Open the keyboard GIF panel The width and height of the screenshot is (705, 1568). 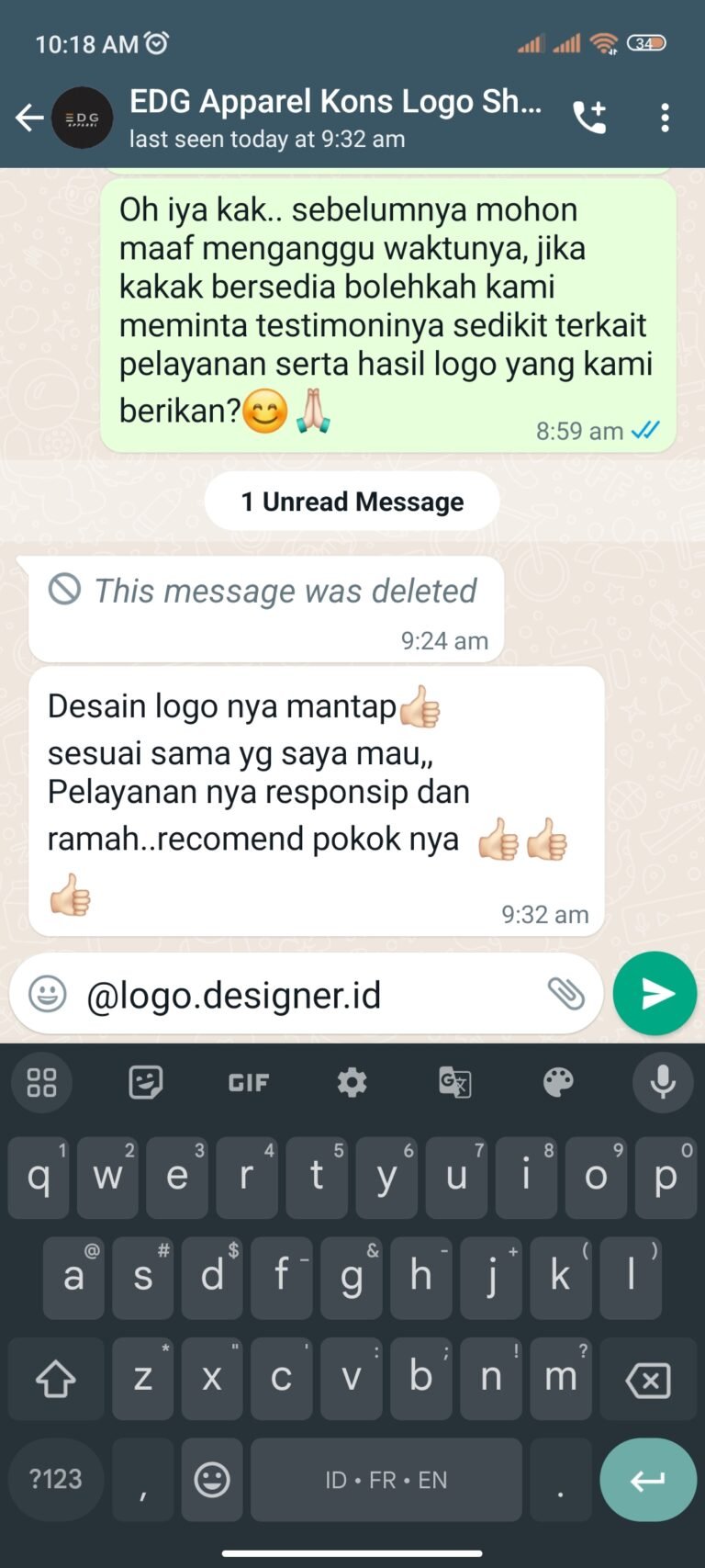249,1083
